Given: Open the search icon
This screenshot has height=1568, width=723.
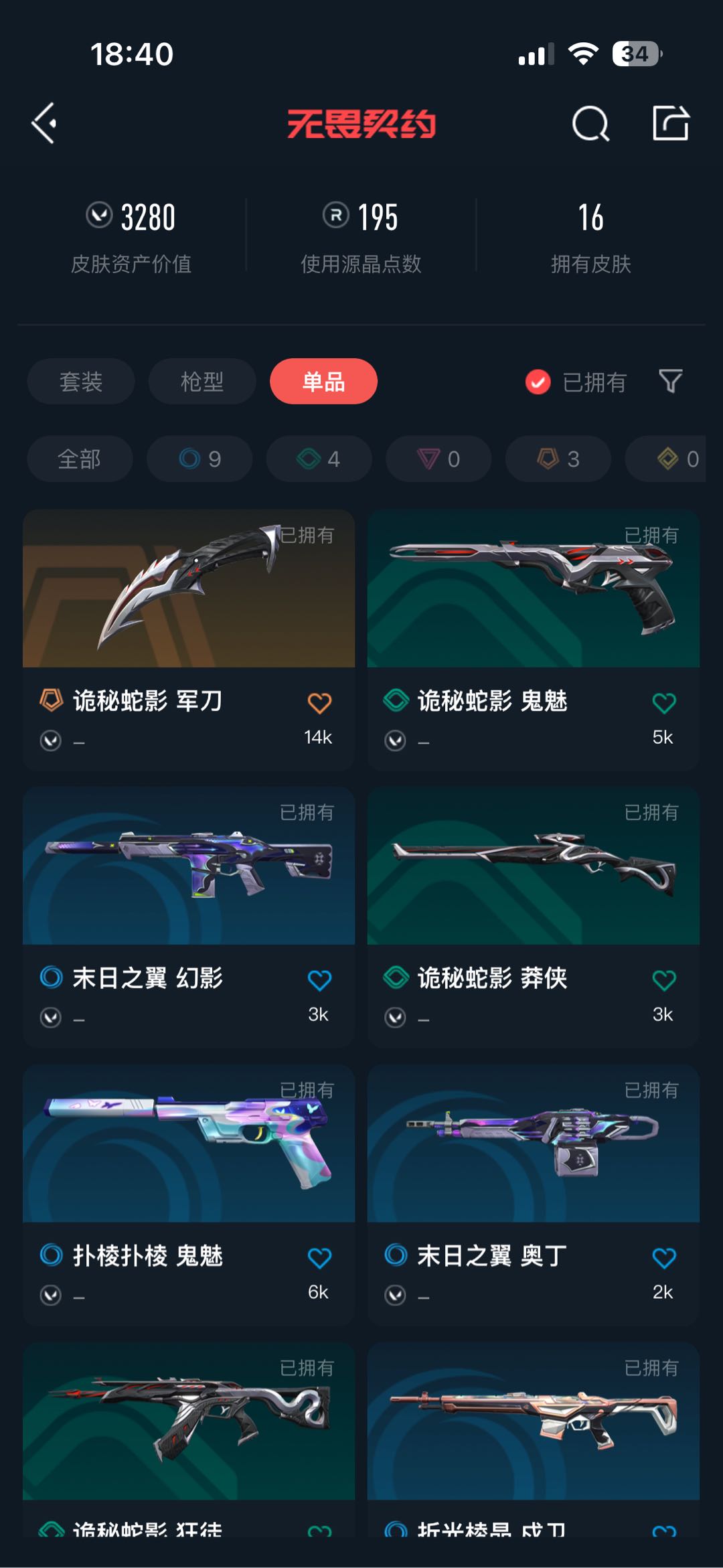Looking at the screenshot, I should [x=590, y=123].
